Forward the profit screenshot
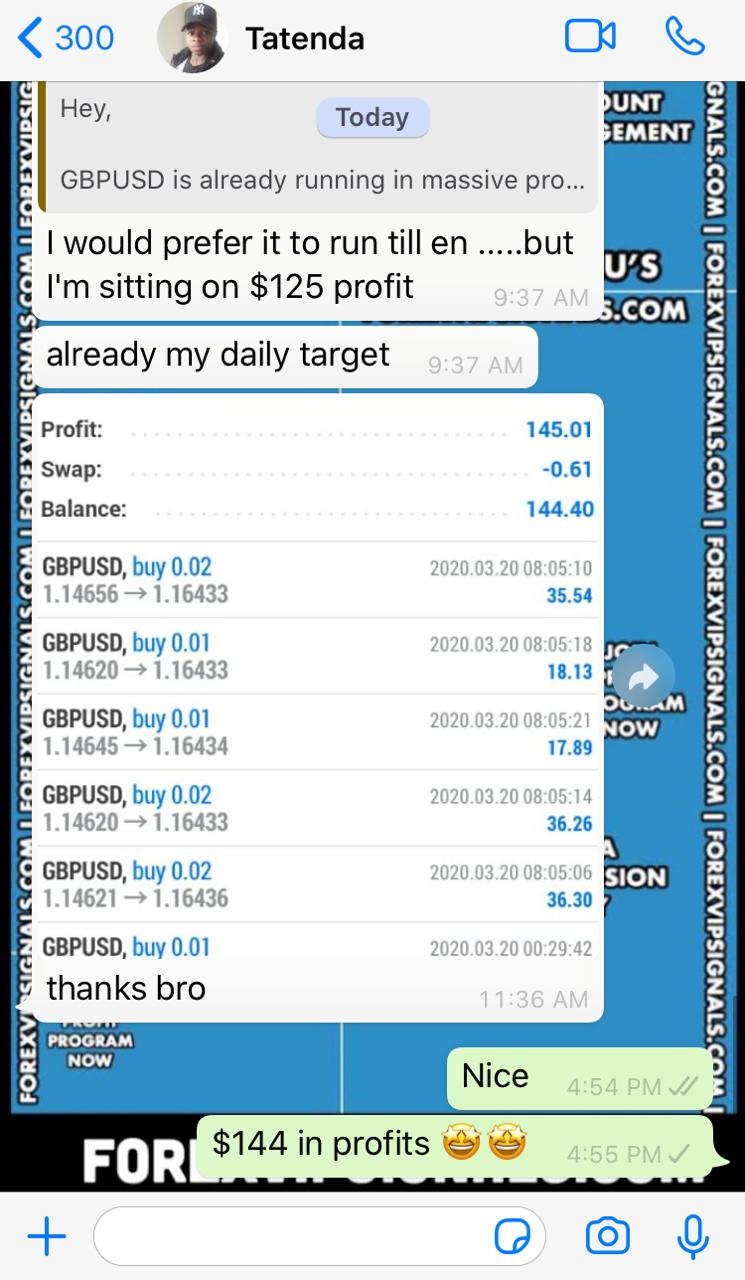 [643, 679]
